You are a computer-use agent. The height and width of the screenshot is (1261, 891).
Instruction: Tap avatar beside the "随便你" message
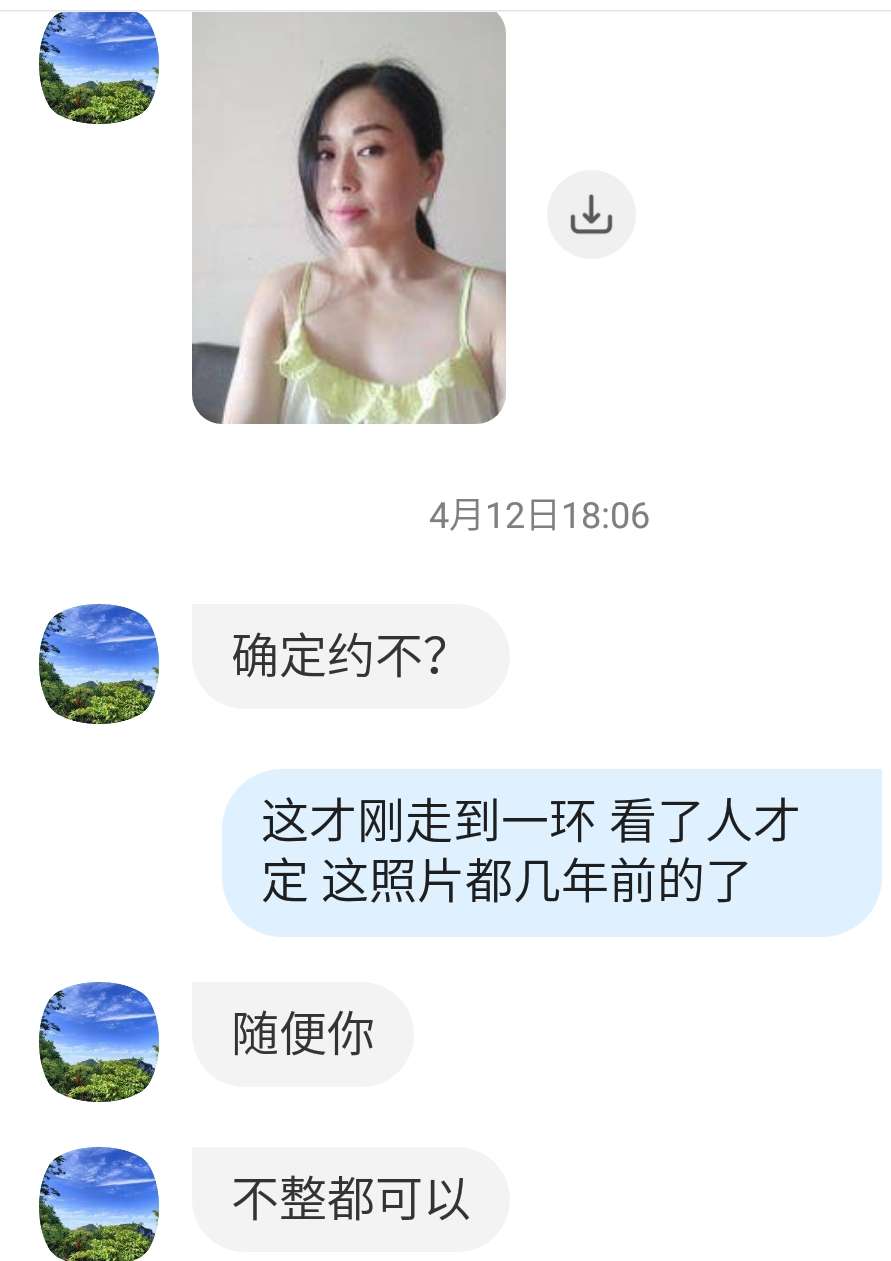(x=98, y=1041)
